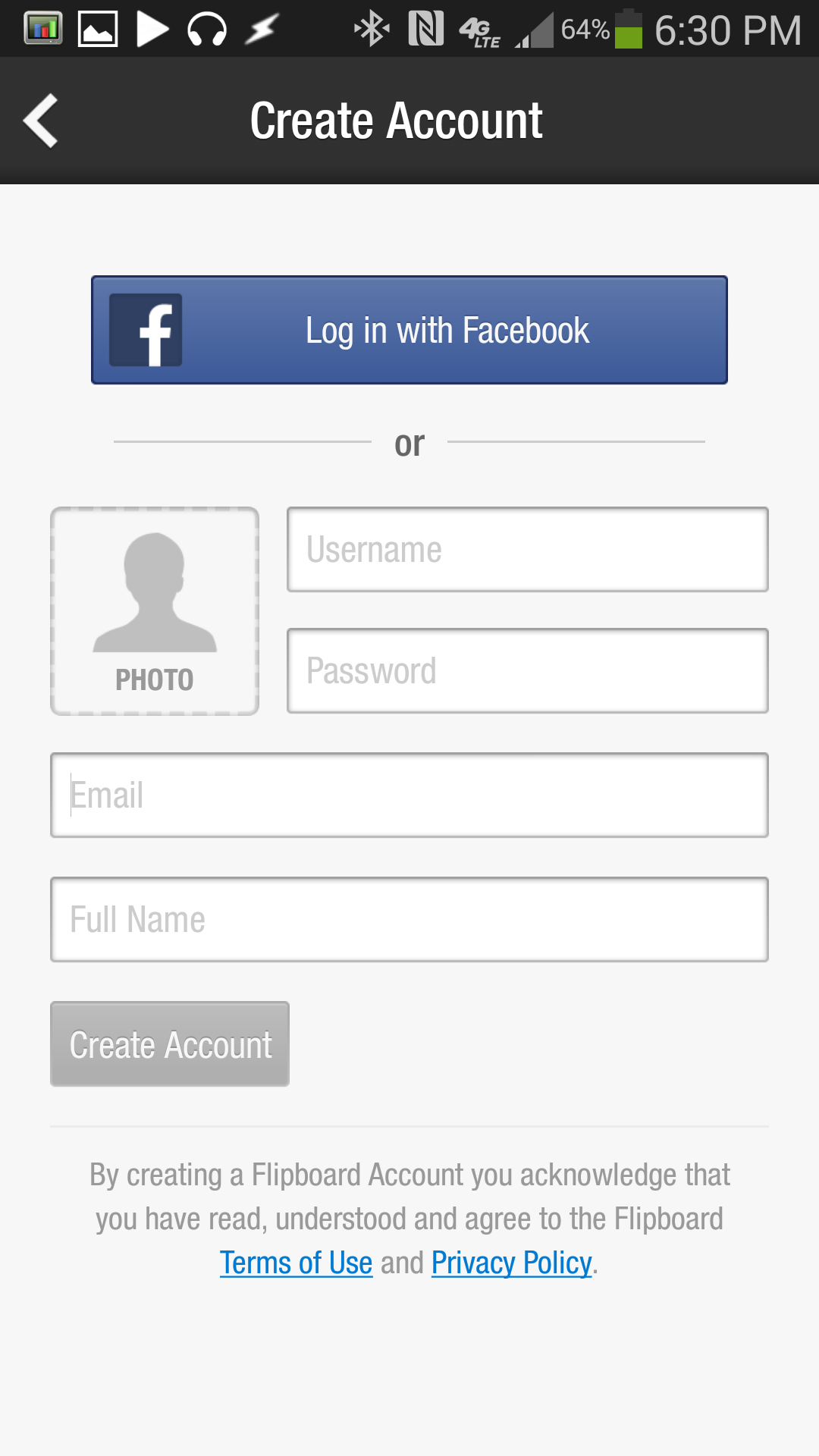Open the Terms of Use link
The width and height of the screenshot is (819, 1456).
coord(296,1262)
